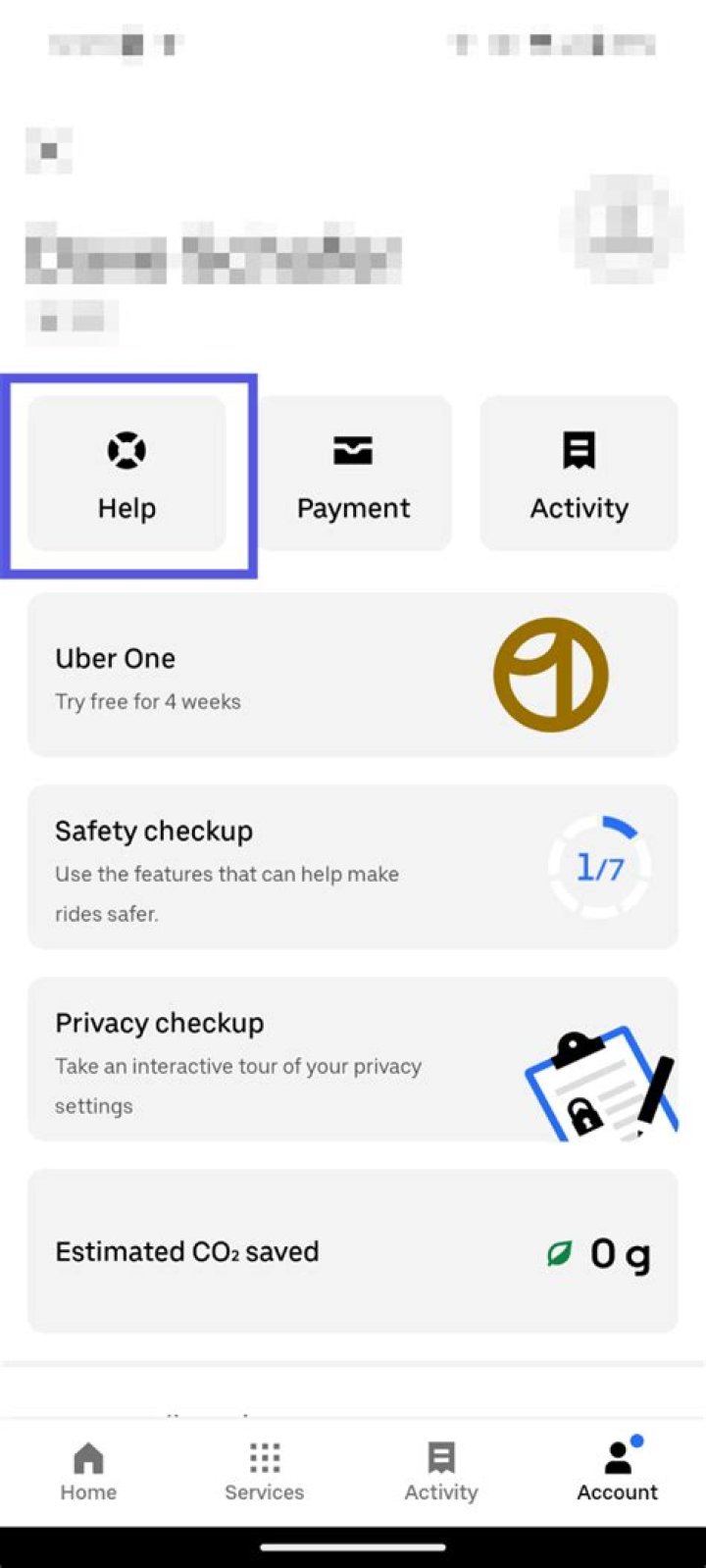Switch to the Home tab
706x1568 pixels.
click(x=87, y=1471)
